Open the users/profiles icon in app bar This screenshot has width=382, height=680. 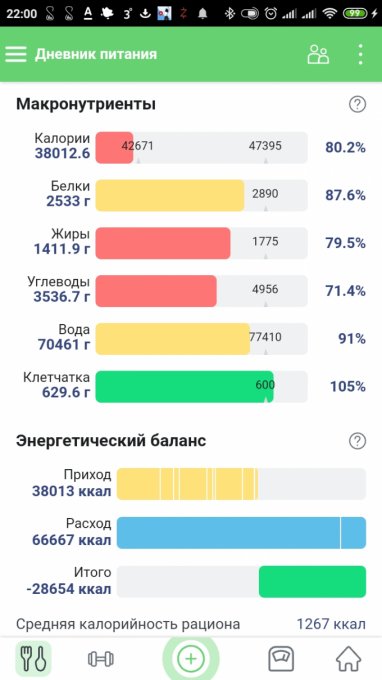318,55
